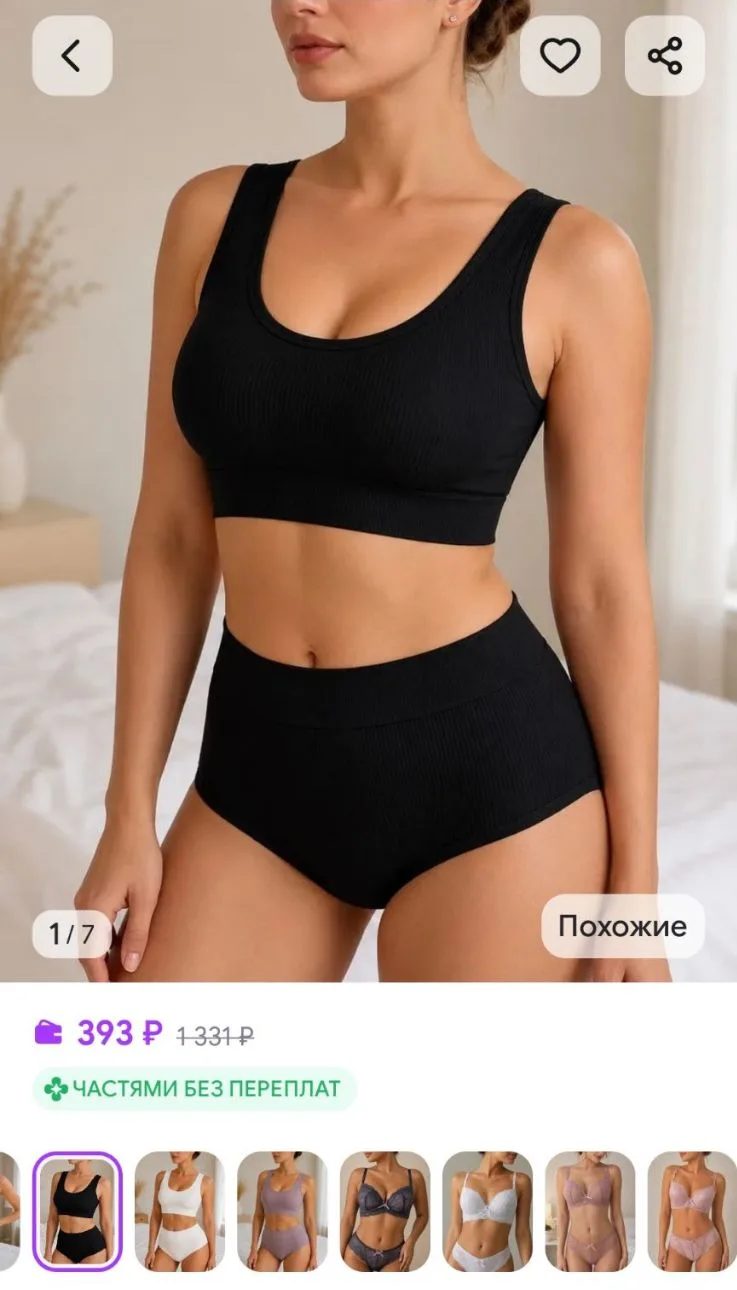Viewport: 737px width, 1290px height.
Task: Share this product
Action: pos(665,56)
